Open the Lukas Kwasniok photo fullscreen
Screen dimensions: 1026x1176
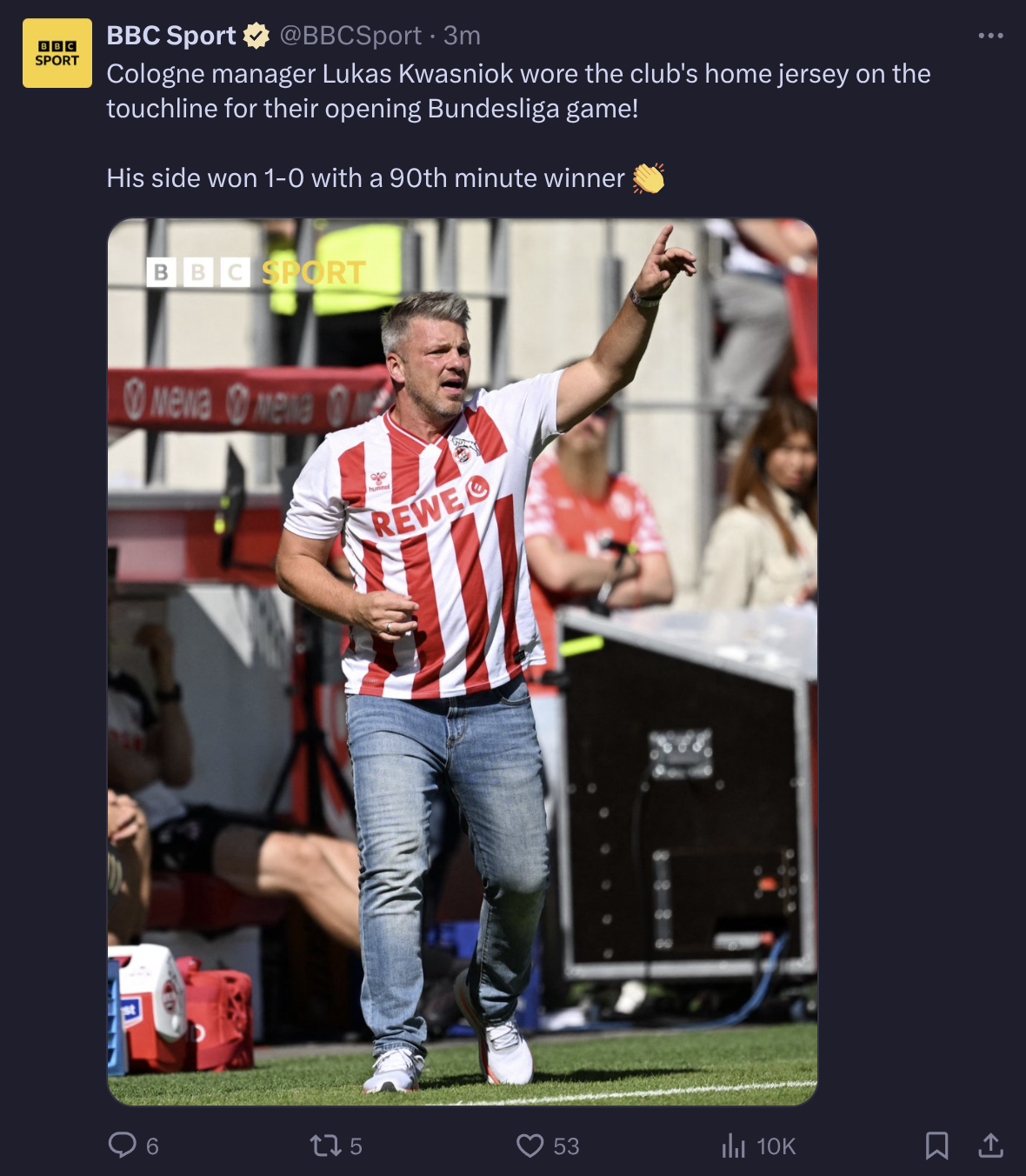pyautogui.click(x=462, y=661)
